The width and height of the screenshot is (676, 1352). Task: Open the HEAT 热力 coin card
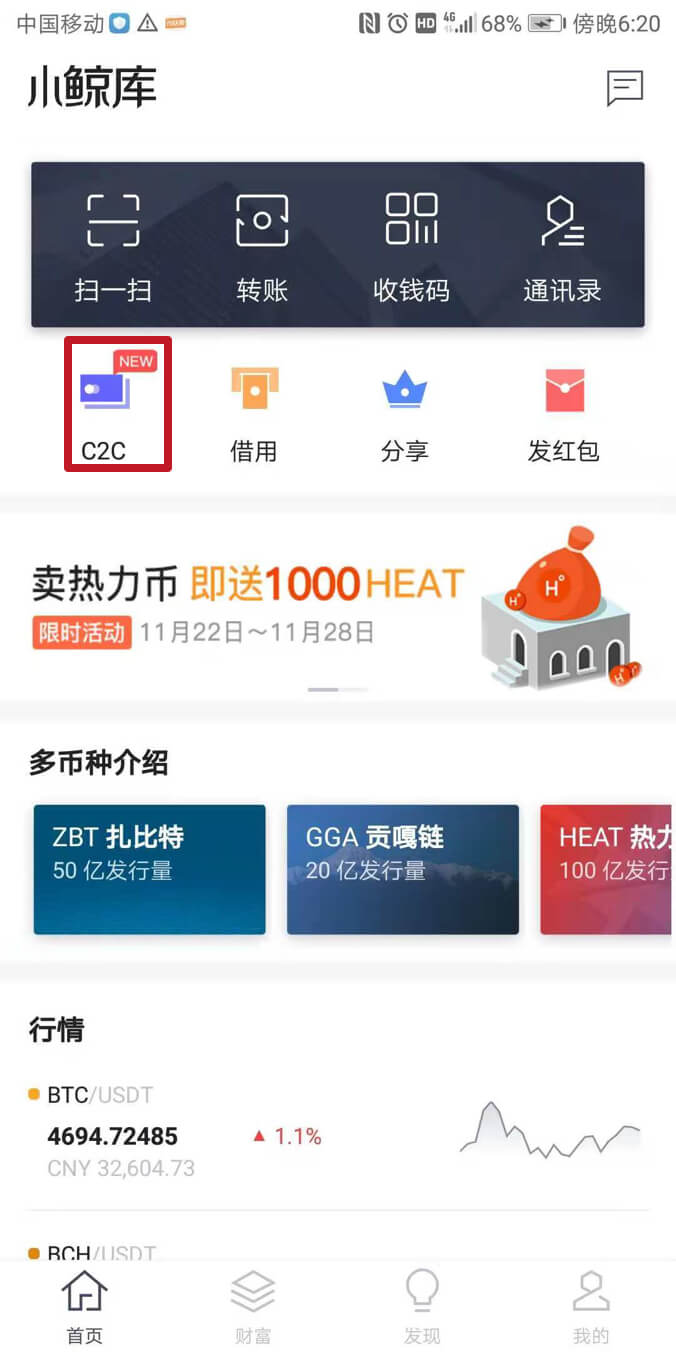[607, 869]
